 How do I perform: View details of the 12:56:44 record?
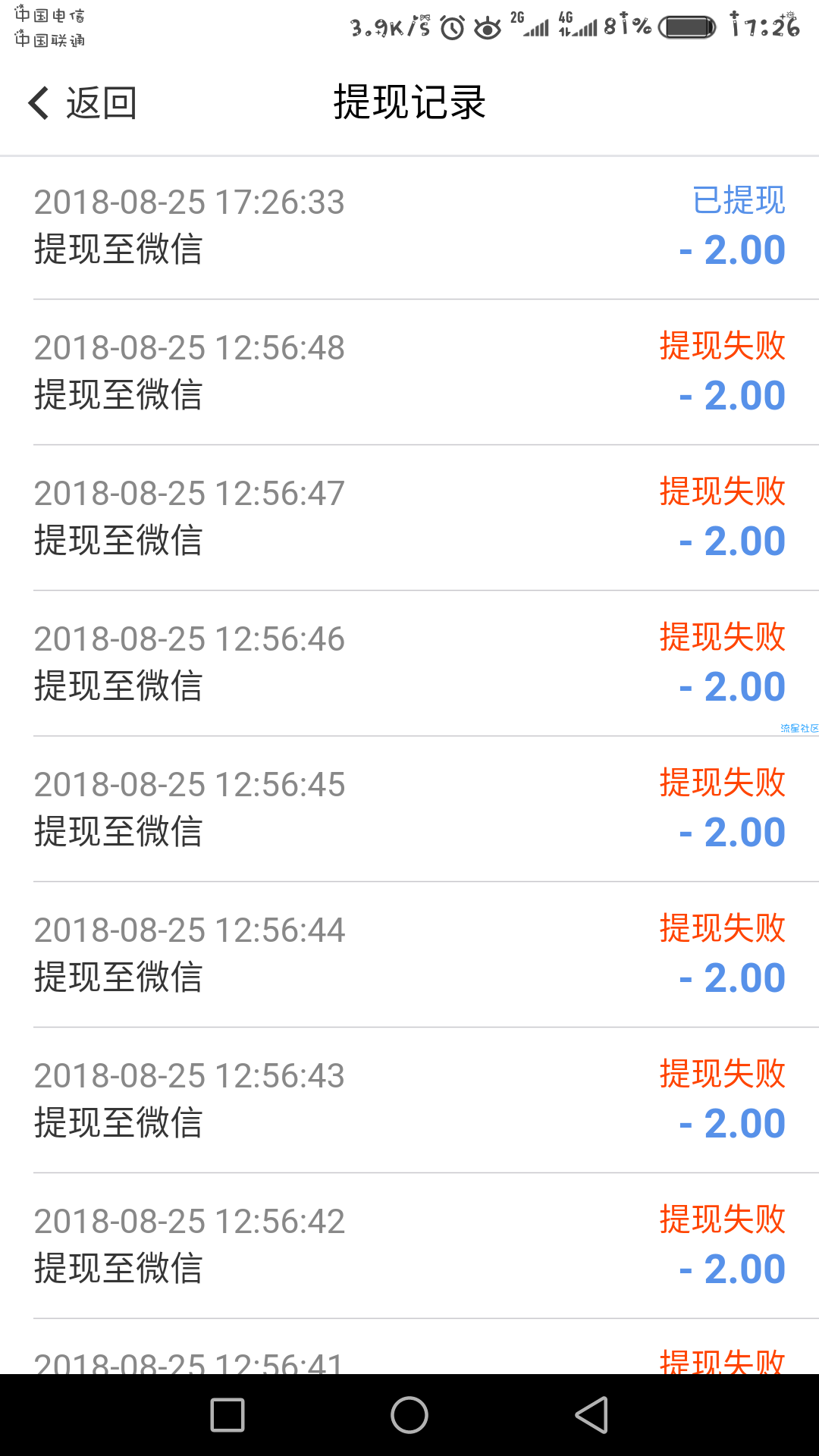tap(409, 955)
